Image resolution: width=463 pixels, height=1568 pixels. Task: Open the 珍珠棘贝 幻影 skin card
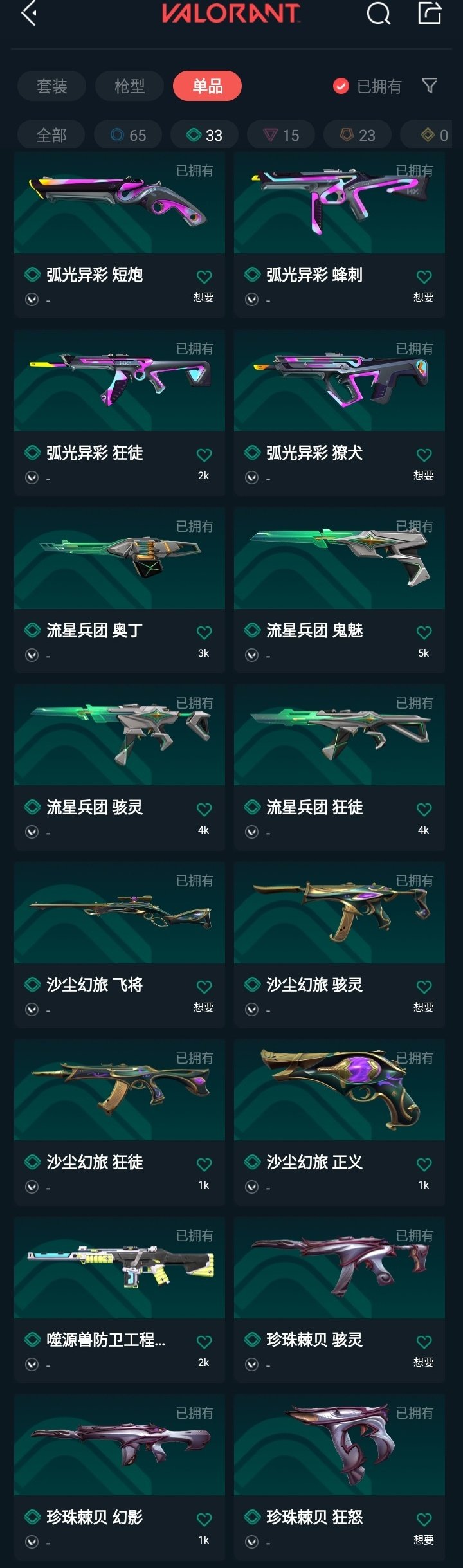120,1445
